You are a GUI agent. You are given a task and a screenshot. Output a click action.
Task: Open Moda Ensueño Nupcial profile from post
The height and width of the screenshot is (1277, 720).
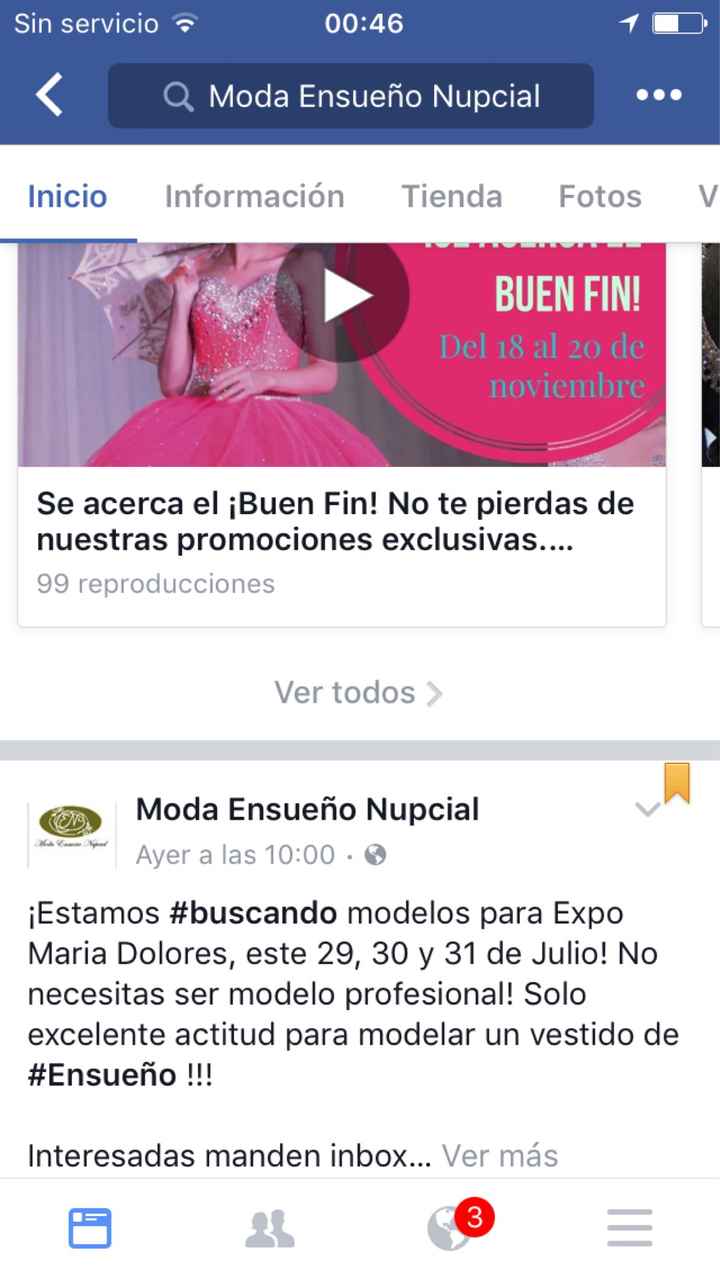(x=307, y=809)
